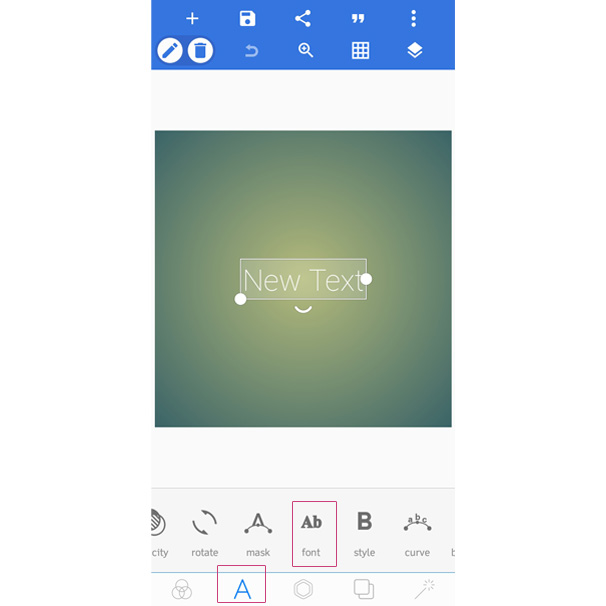Switch to the color circles tab
Screen dimensions: 606x606
181,589
